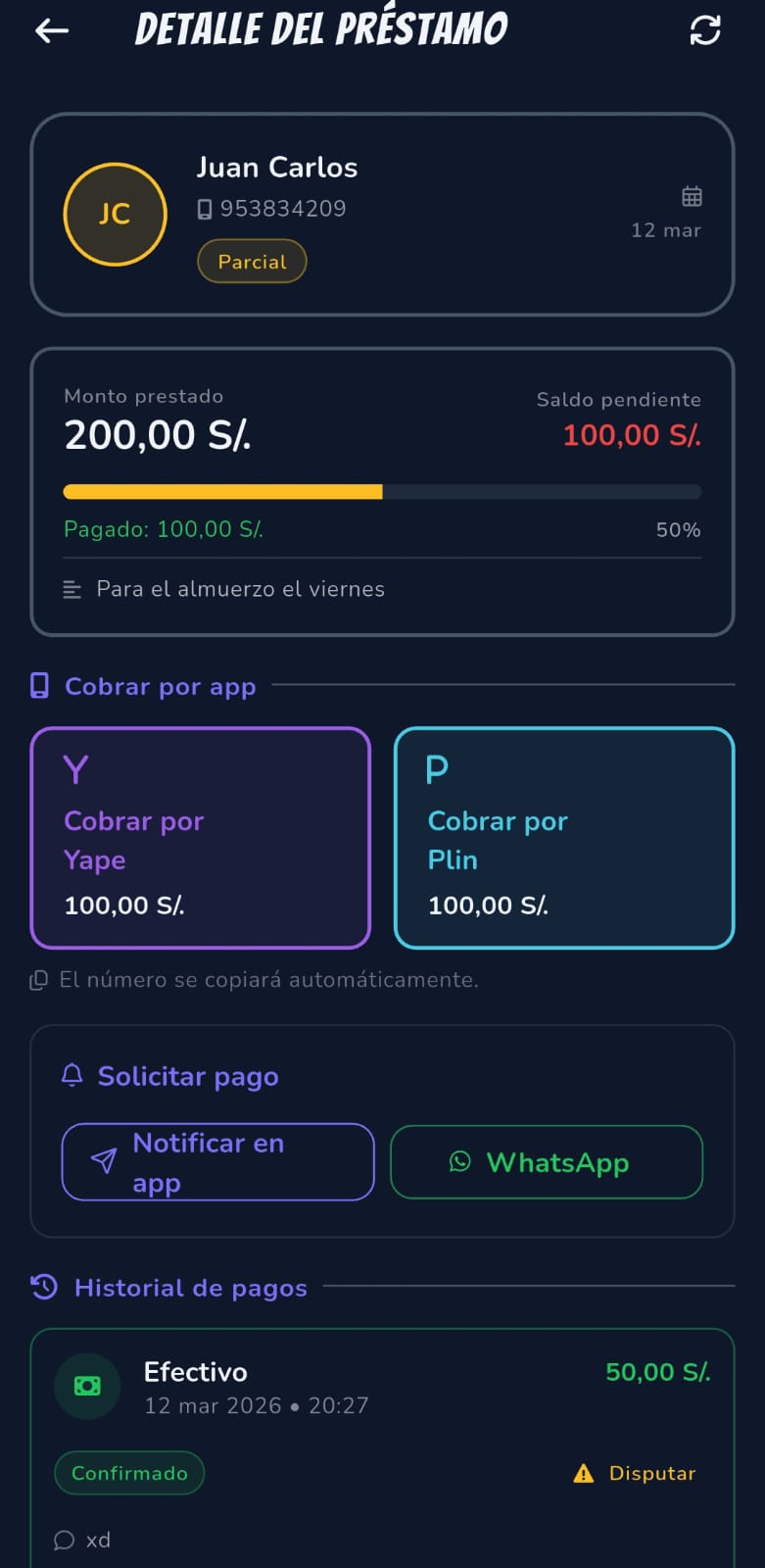This screenshot has height=1568, width=765.
Task: Tap the green cash icon on the Efectivo payment
Action: point(87,1386)
